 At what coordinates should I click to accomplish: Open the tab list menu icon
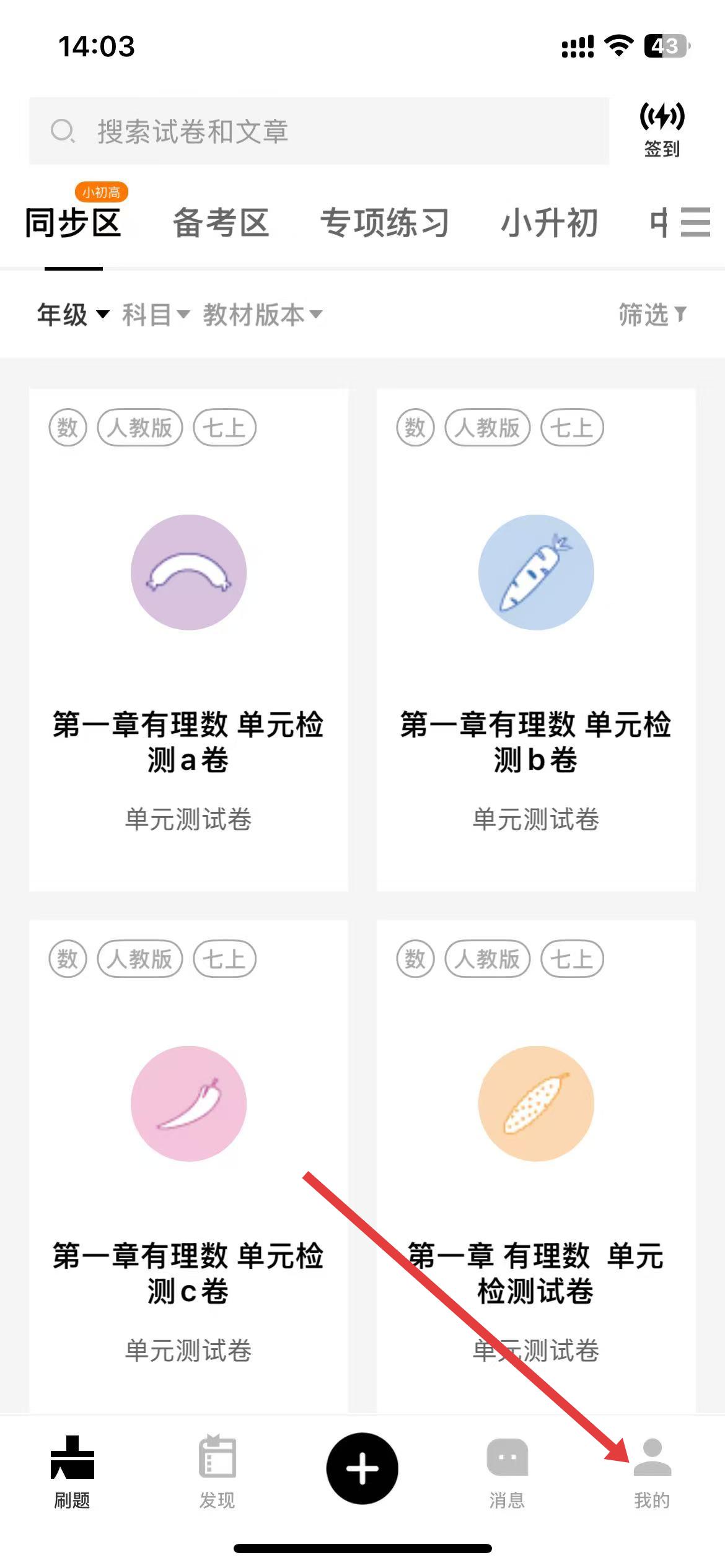[695, 223]
